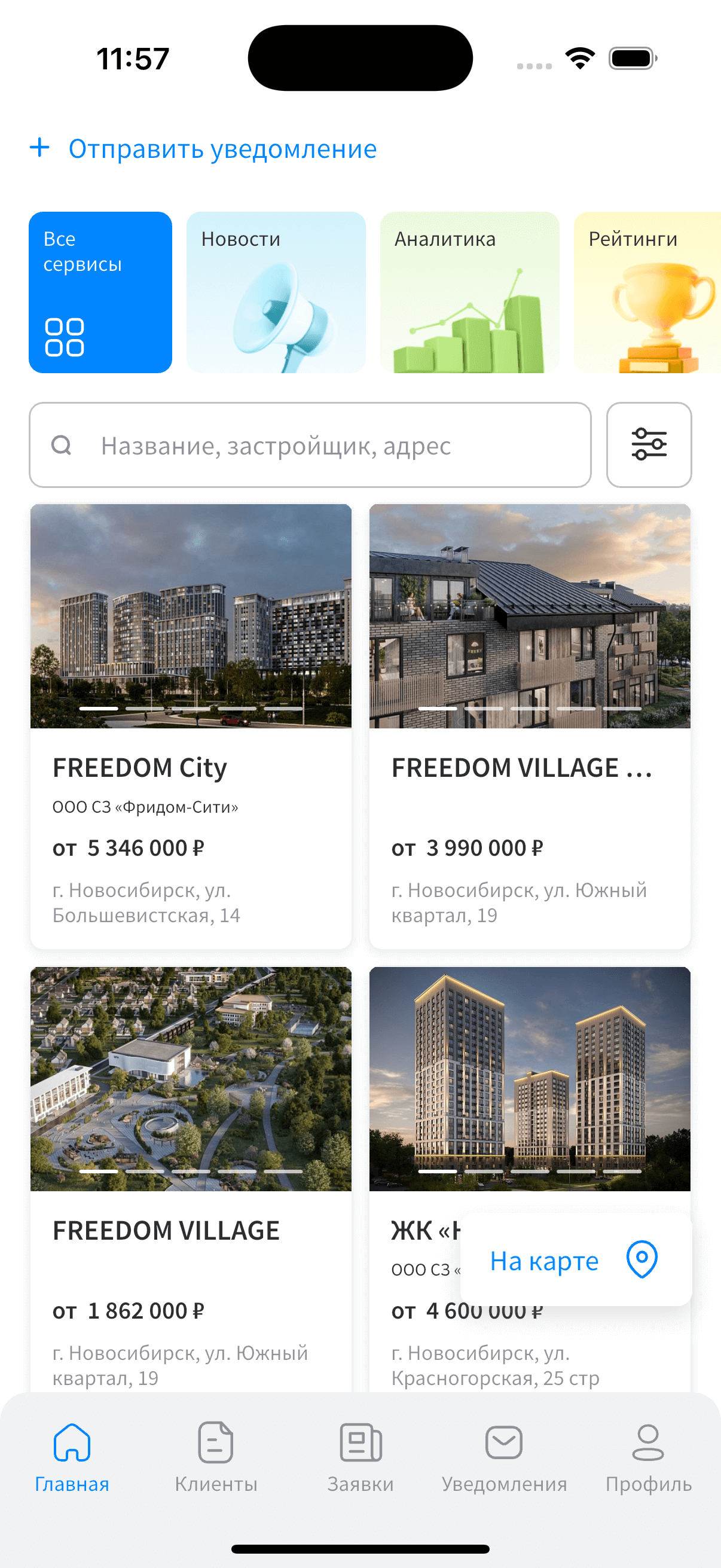The height and width of the screenshot is (1568, 721).
Task: Open the FREEDOM City card
Action: point(191,724)
